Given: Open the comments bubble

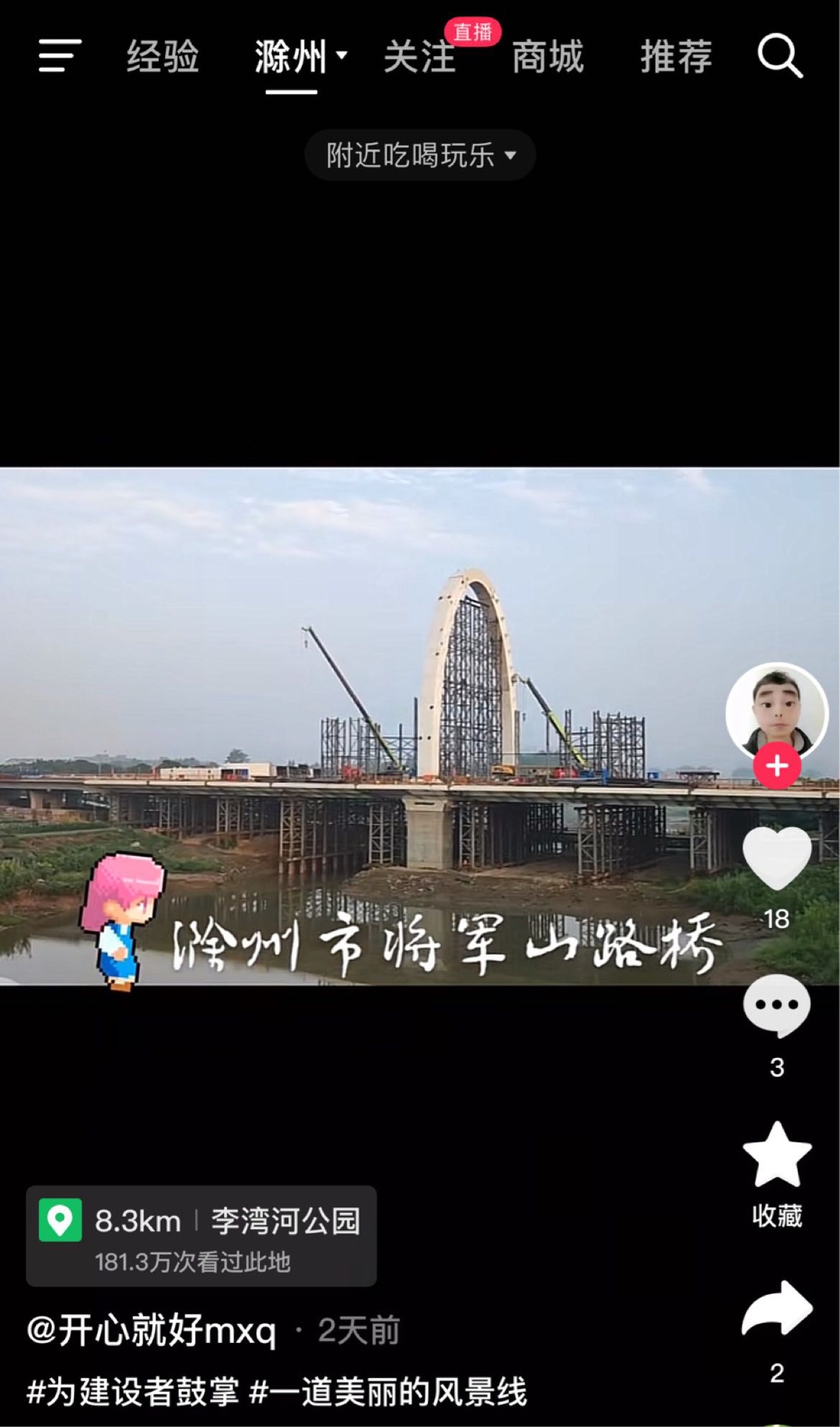Looking at the screenshot, I should coord(776,1006).
